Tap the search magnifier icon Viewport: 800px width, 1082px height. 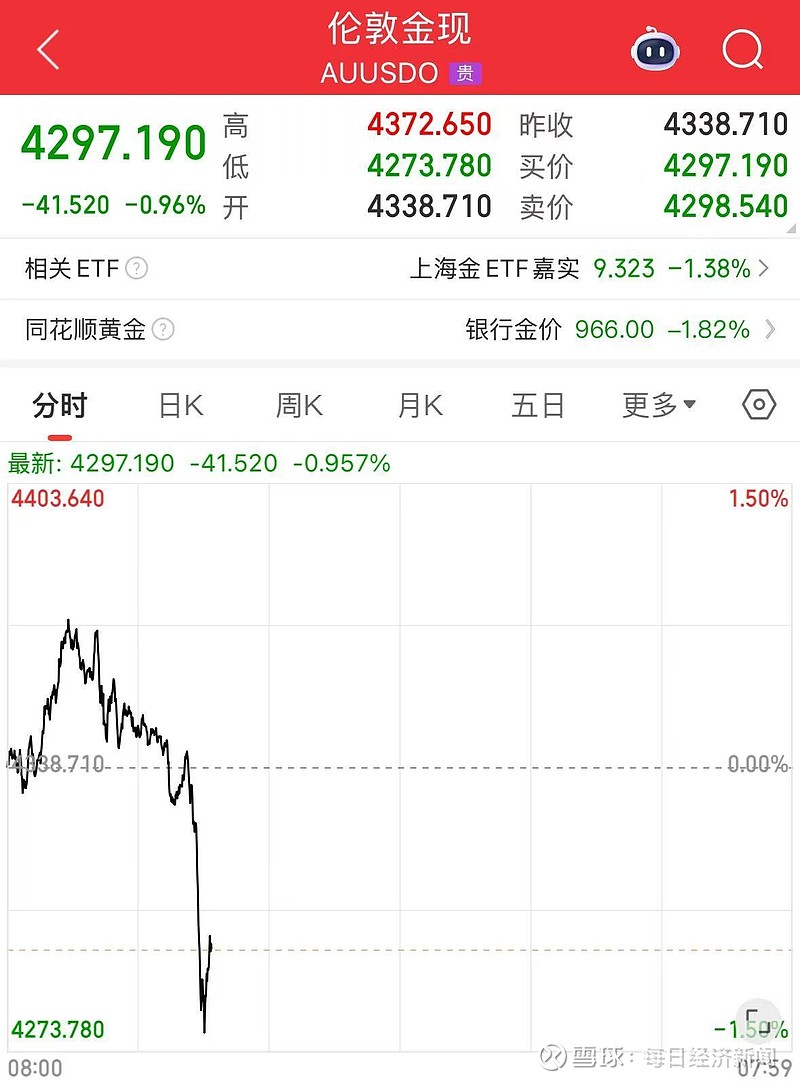pos(743,49)
